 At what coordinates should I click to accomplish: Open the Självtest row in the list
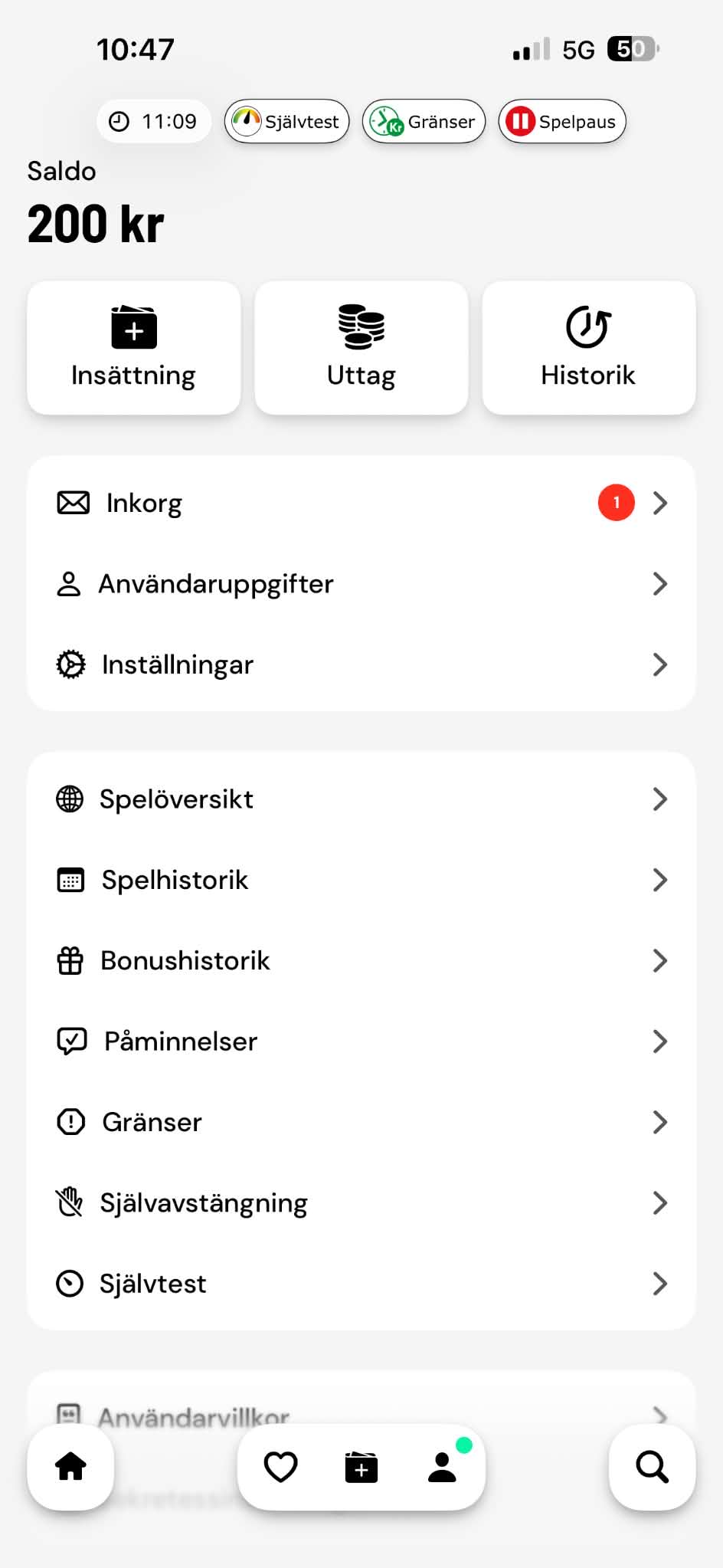(361, 1284)
